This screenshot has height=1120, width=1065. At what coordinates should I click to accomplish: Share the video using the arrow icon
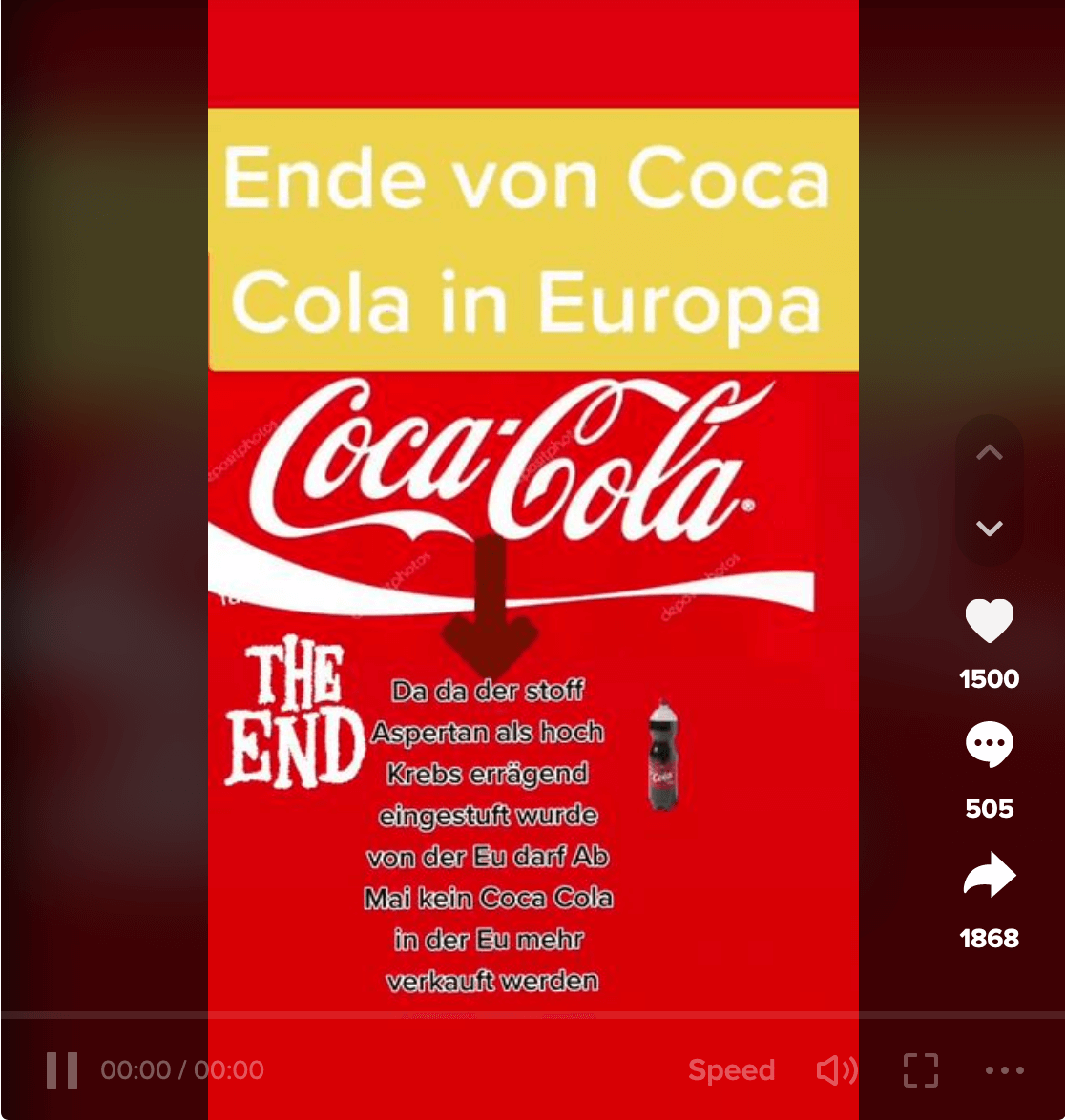tap(990, 874)
